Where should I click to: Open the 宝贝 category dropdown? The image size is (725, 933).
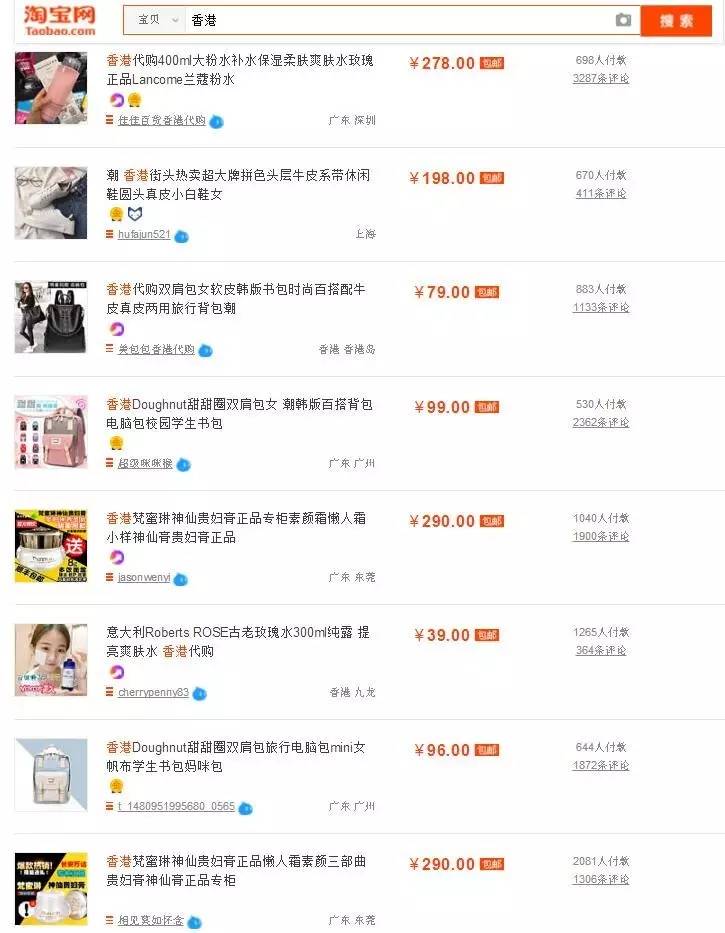tap(157, 20)
